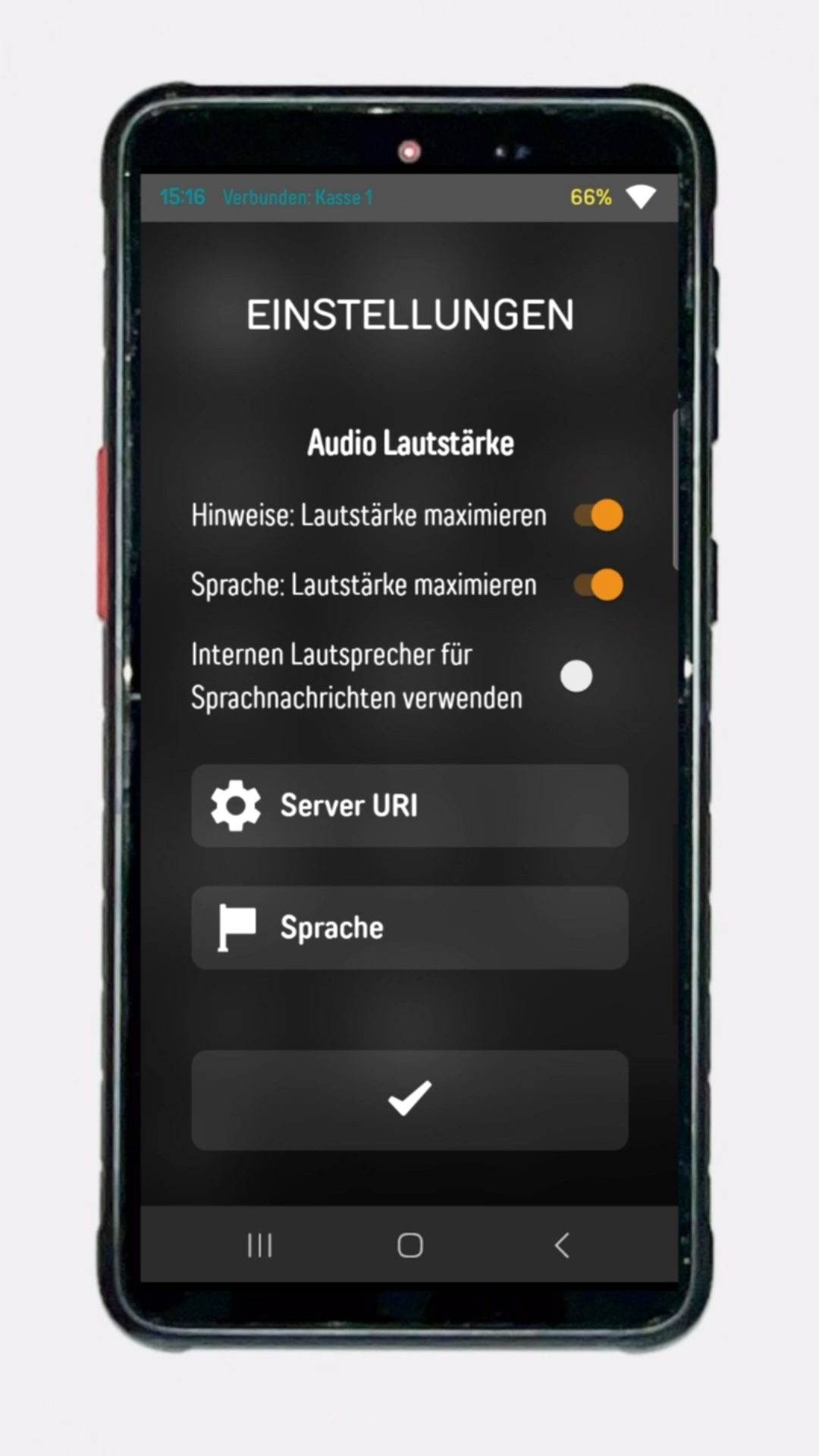Open the recent apps overview
The image size is (819, 1456).
(259, 1245)
